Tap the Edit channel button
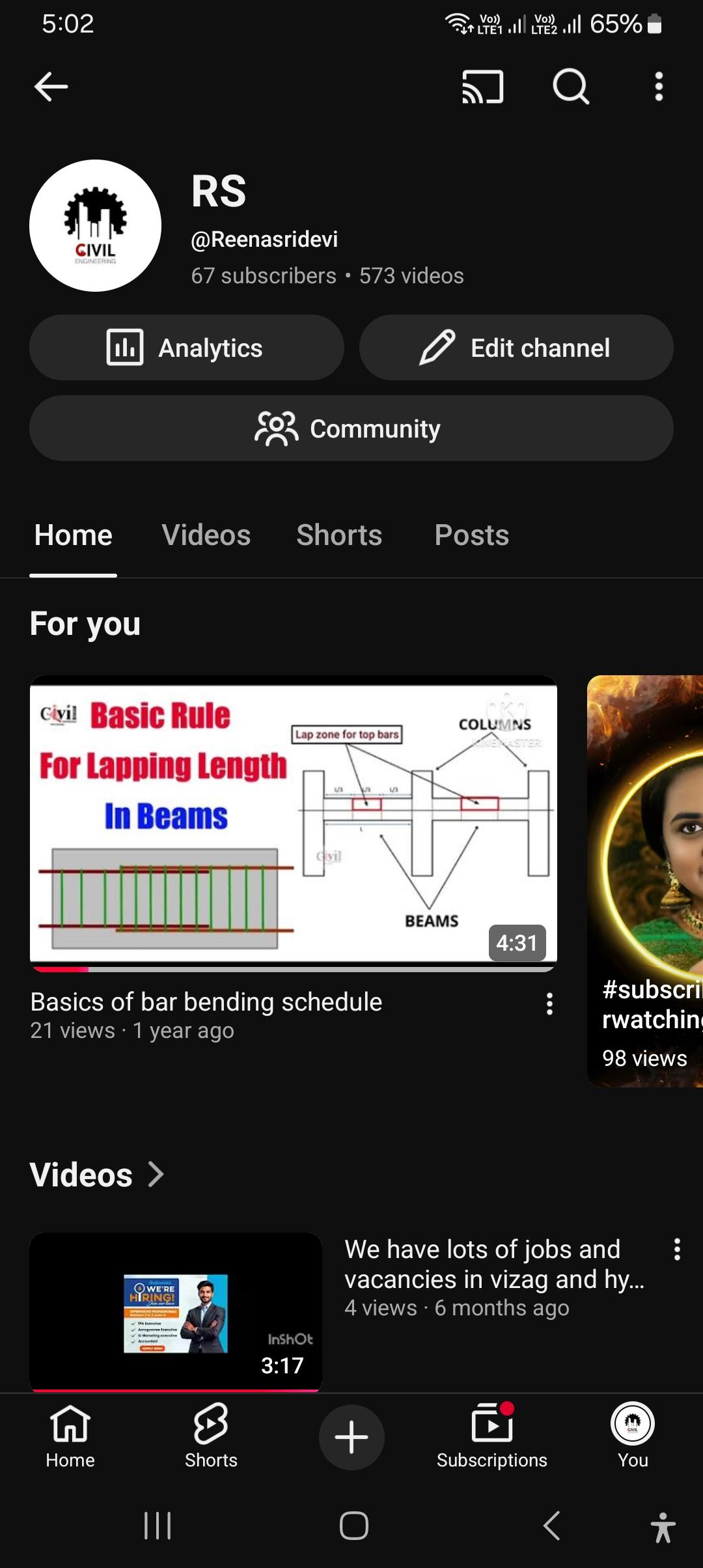The width and height of the screenshot is (703, 1568). [516, 348]
